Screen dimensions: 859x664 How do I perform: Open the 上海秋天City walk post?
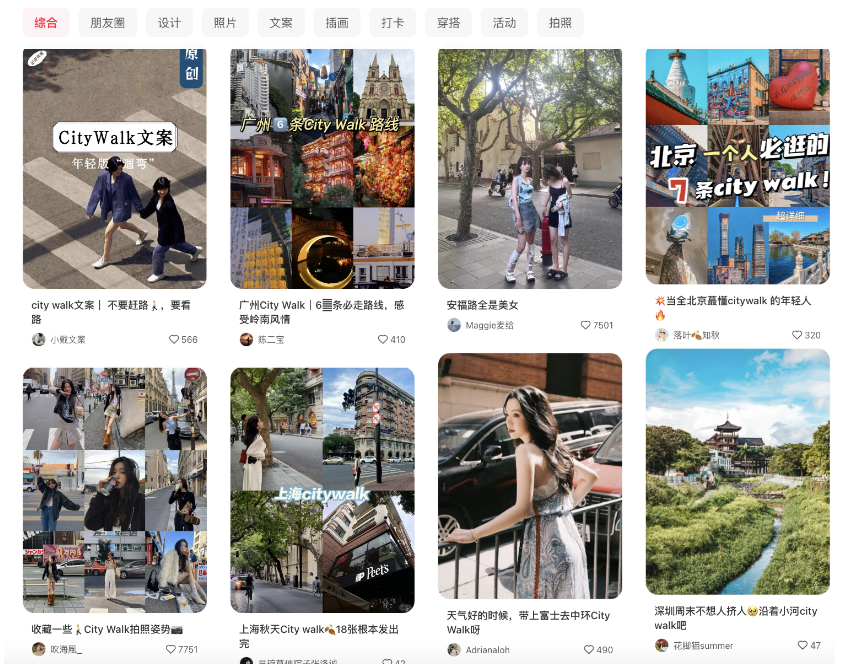coord(322,490)
